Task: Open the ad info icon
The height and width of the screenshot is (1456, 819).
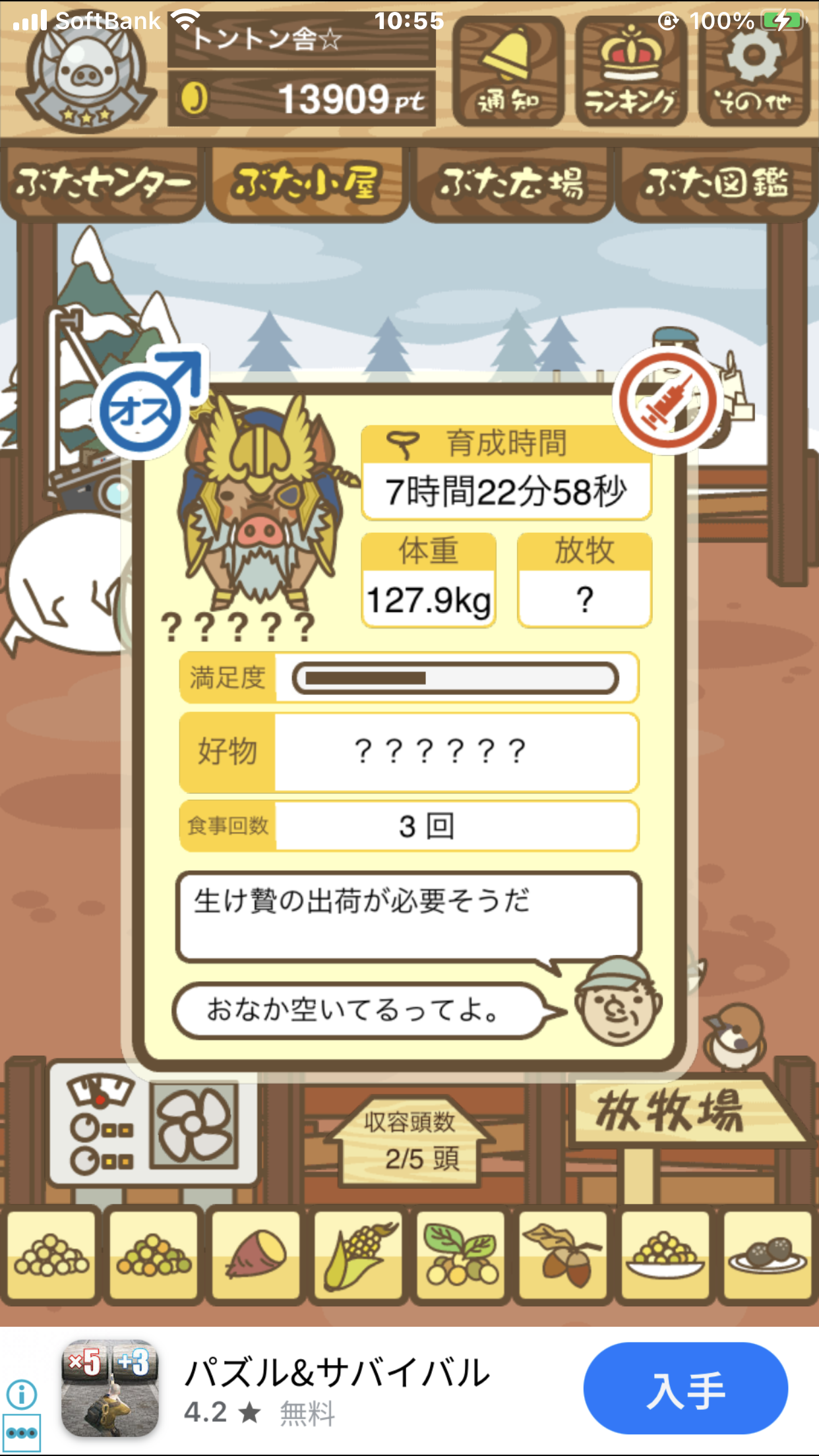Action: tap(21, 1394)
